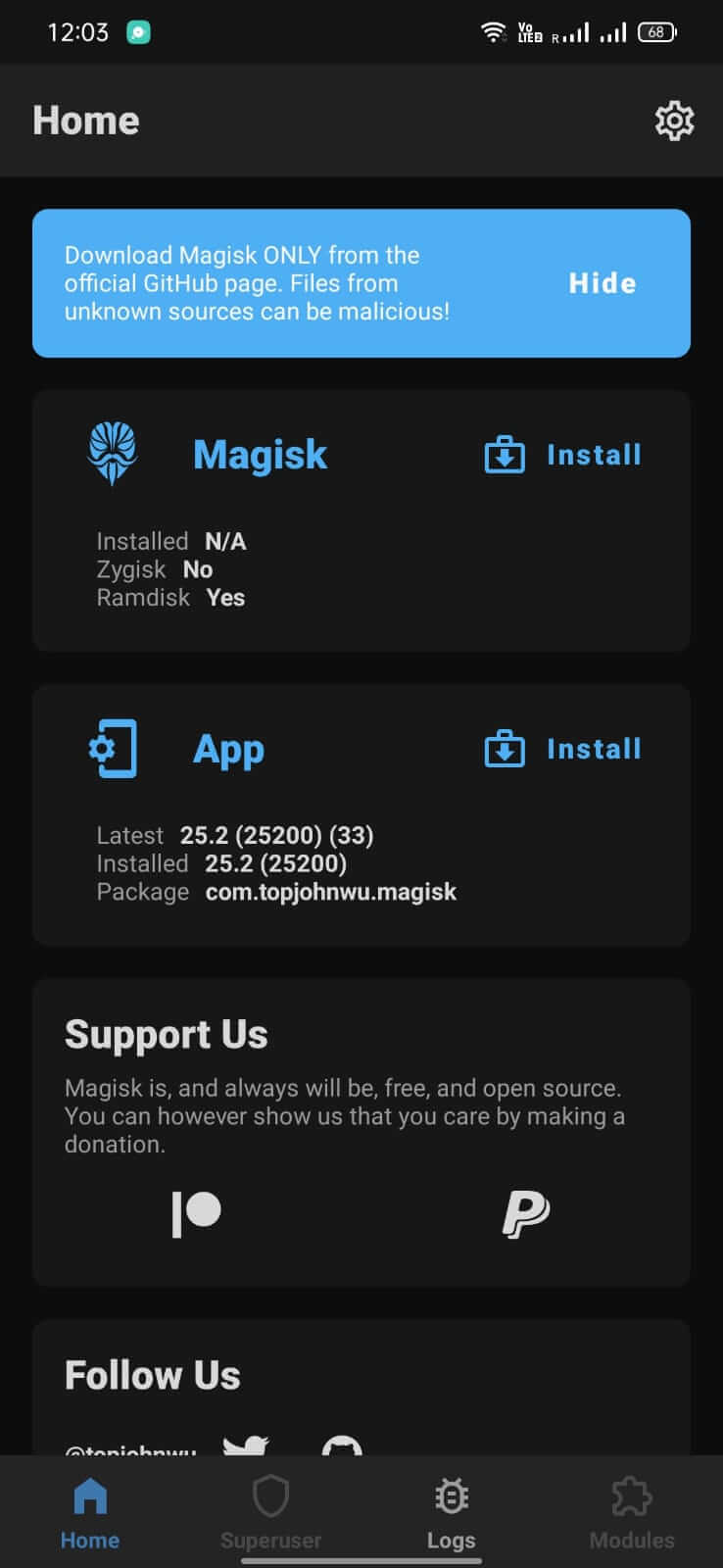
Task: Click the Install download icon beside App
Action: [x=503, y=748]
